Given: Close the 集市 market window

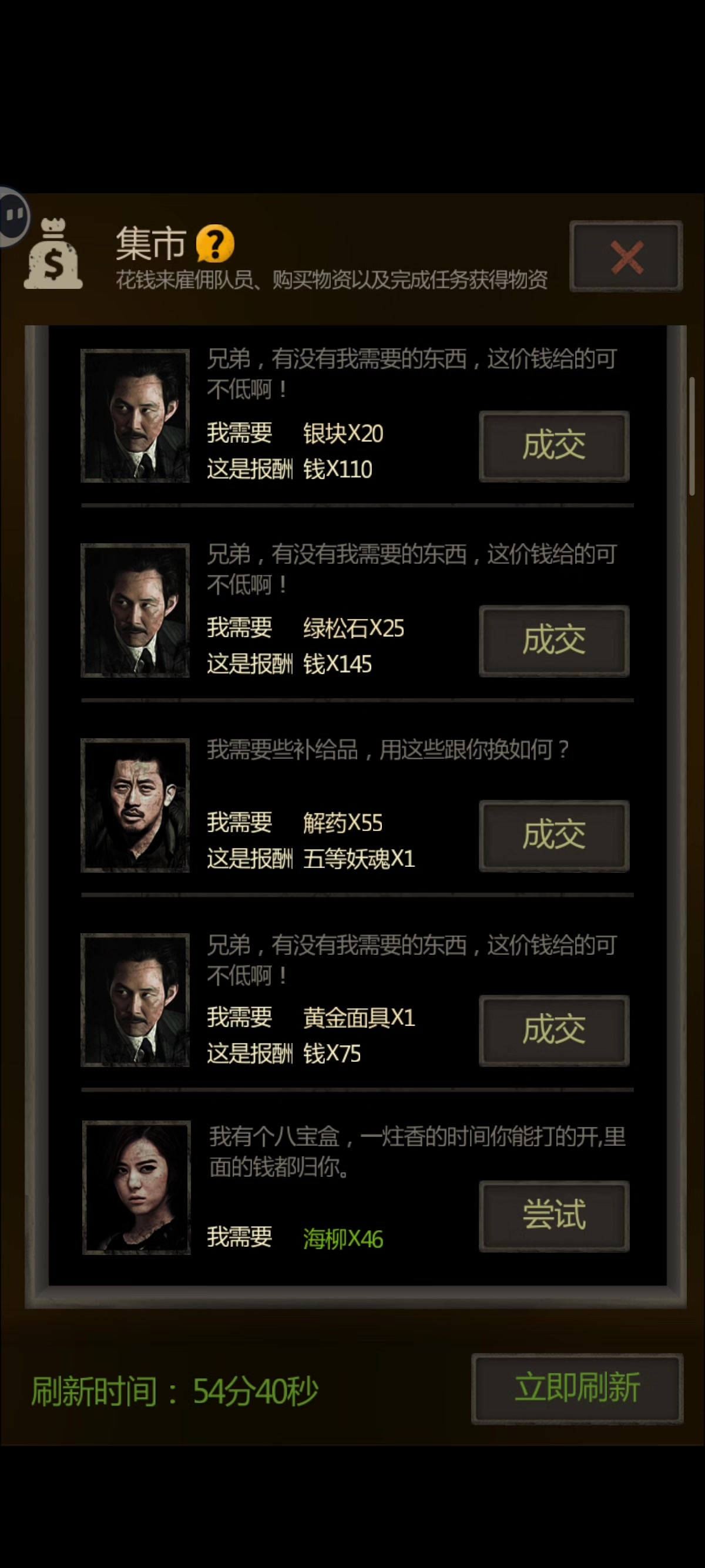Looking at the screenshot, I should coord(626,256).
